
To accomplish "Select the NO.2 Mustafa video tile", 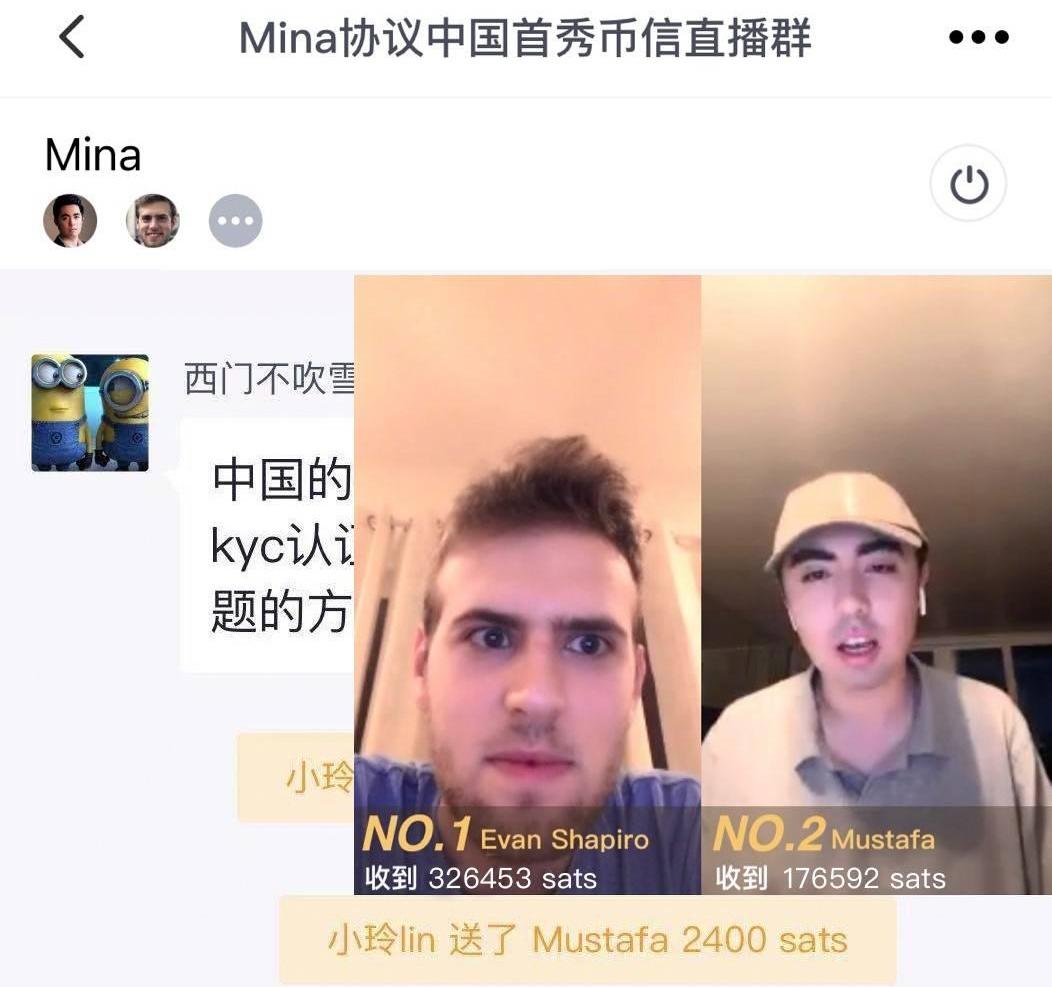I will (876, 585).
